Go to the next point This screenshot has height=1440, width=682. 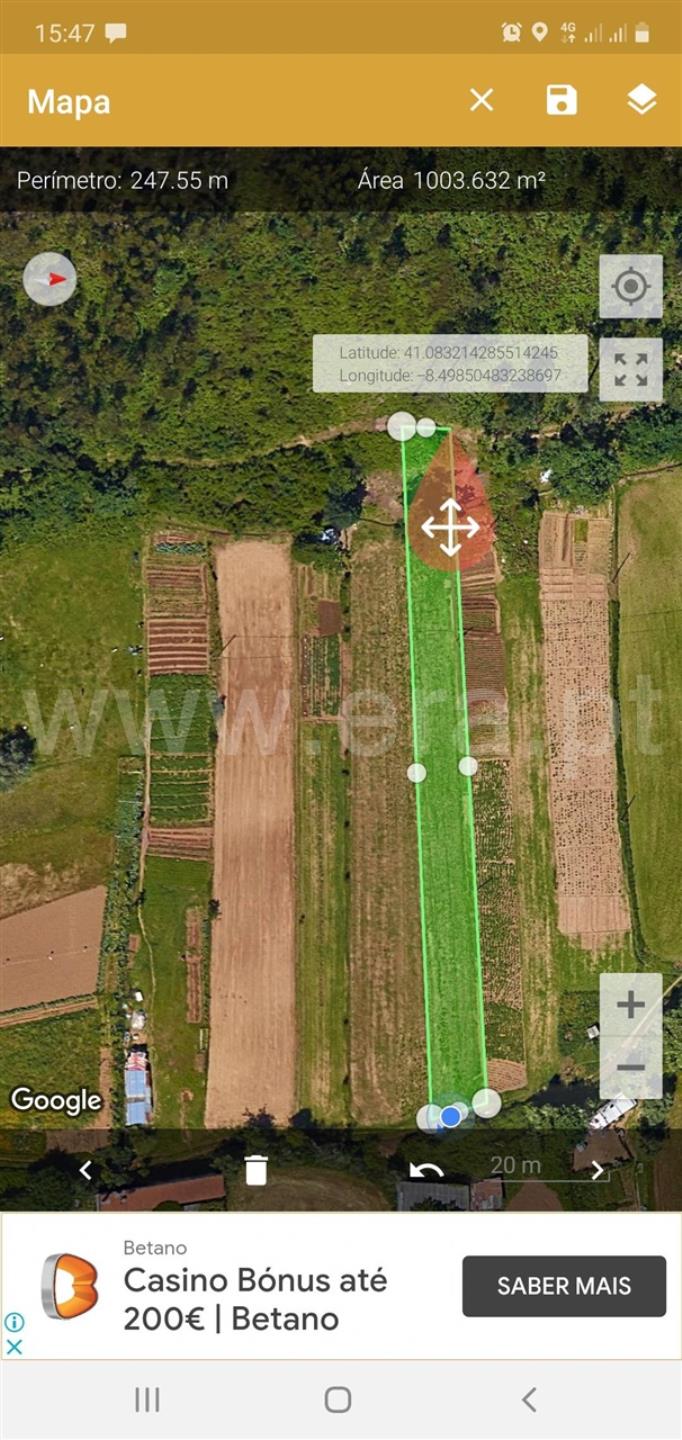pos(597,1169)
